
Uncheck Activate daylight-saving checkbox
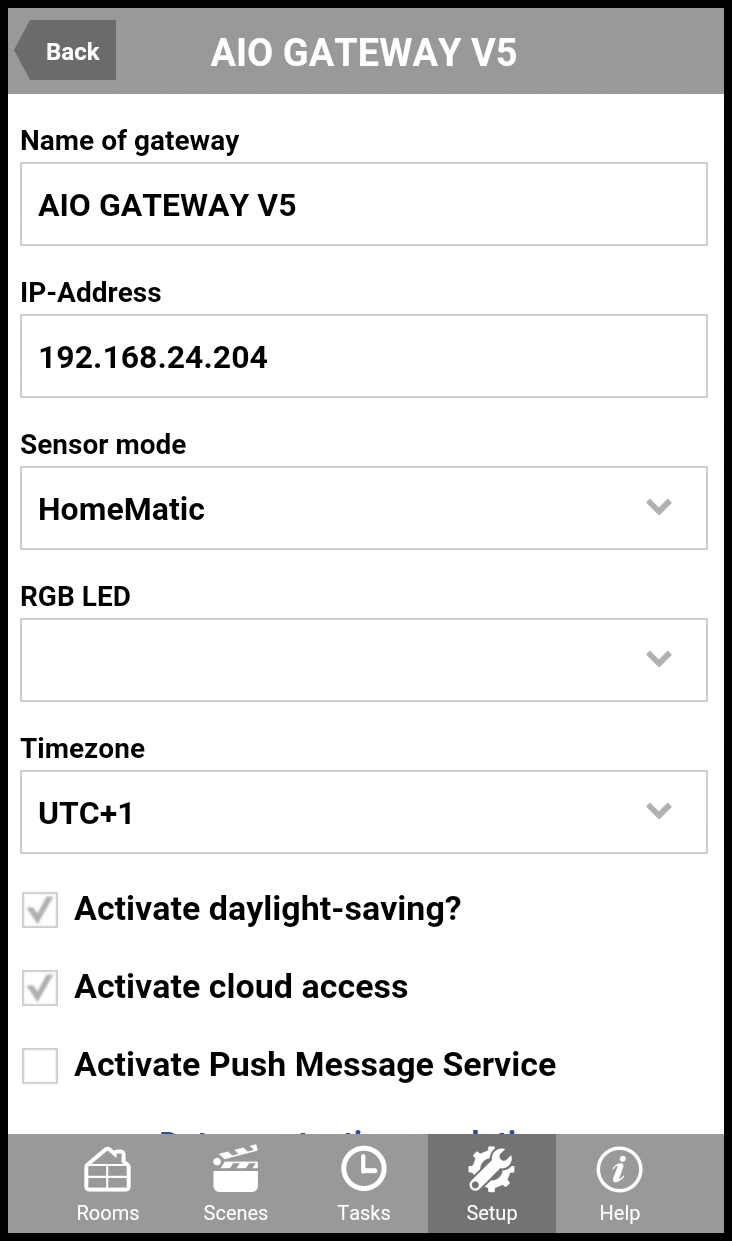[41, 910]
